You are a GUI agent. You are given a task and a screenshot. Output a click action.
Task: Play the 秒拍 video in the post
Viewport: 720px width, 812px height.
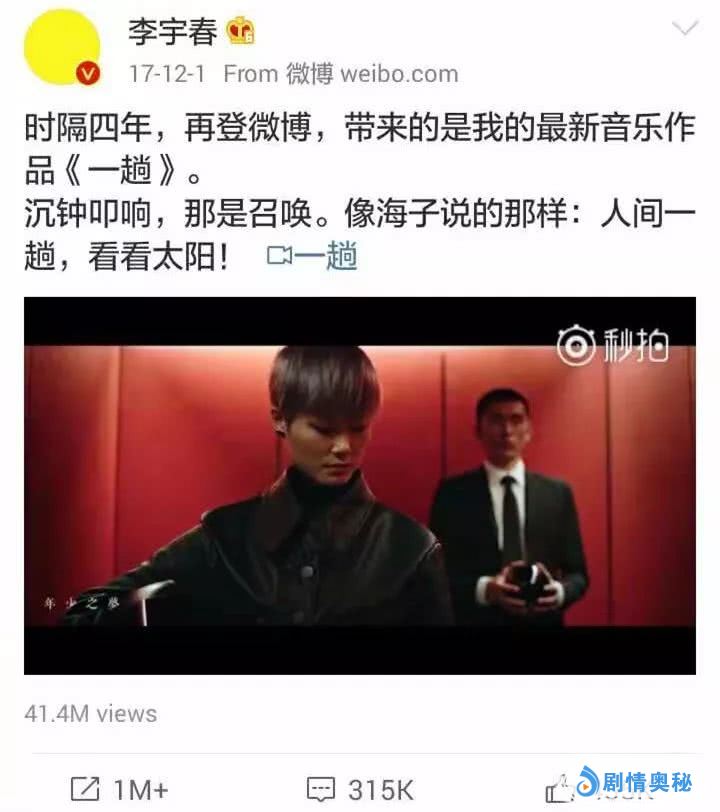click(x=360, y=485)
